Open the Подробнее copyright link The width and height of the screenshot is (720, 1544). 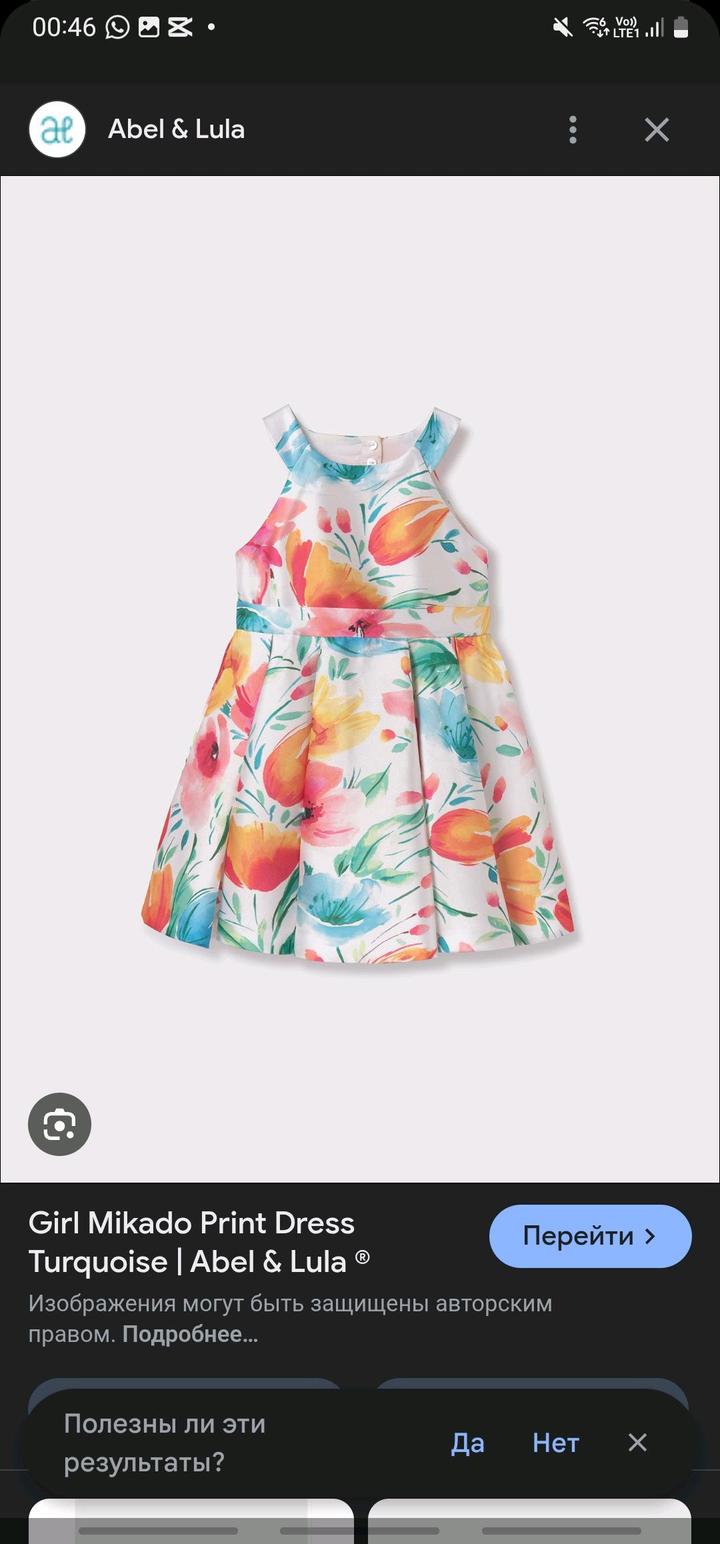190,1335
